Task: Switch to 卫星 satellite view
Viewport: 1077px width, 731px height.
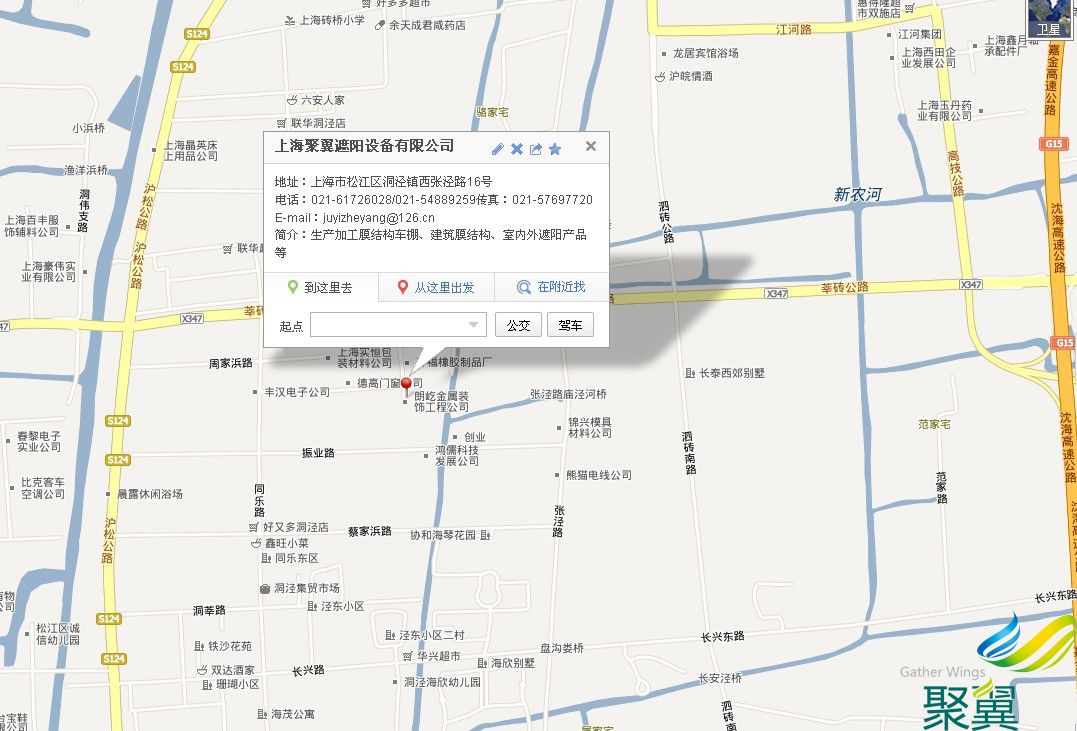Action: click(x=1049, y=19)
